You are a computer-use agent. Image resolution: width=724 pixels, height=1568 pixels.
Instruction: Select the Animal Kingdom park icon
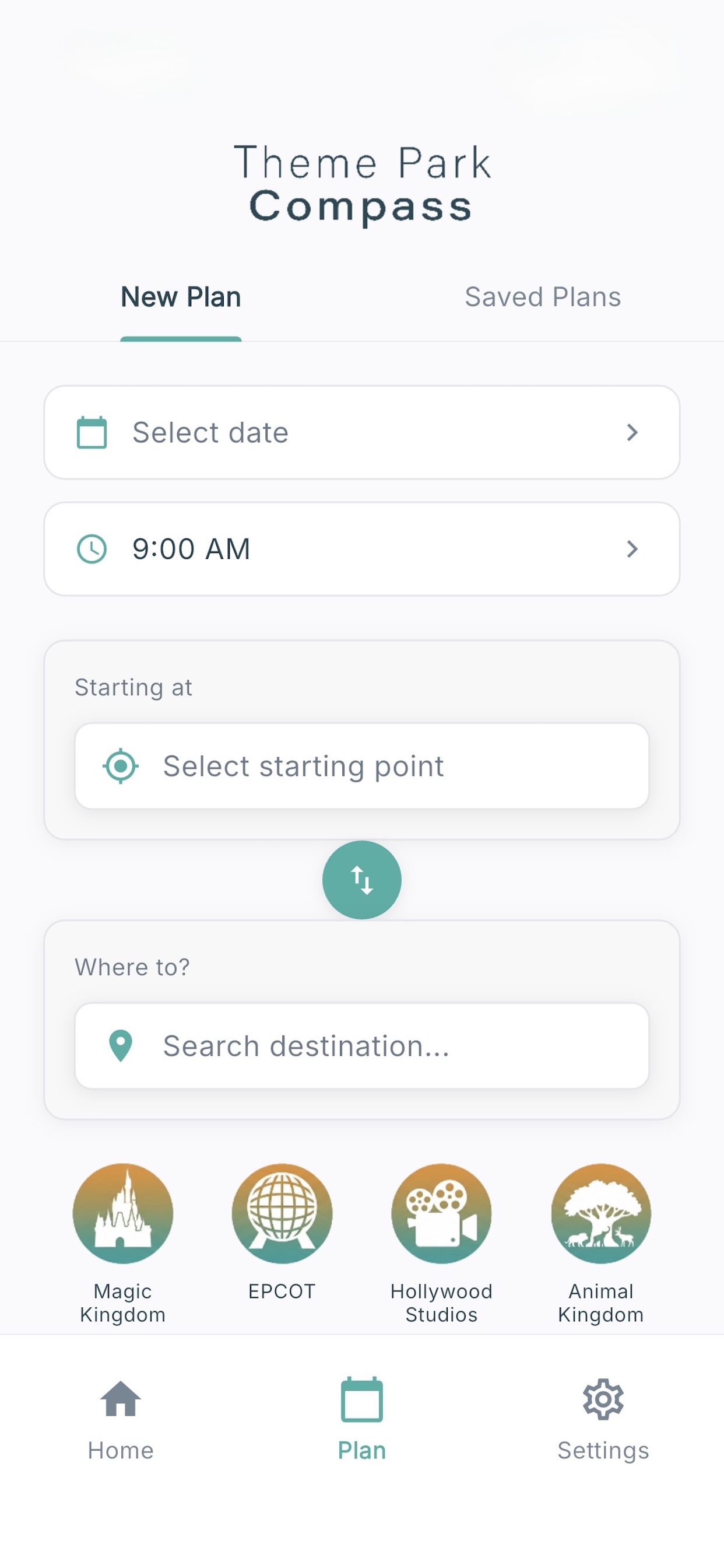point(600,1213)
